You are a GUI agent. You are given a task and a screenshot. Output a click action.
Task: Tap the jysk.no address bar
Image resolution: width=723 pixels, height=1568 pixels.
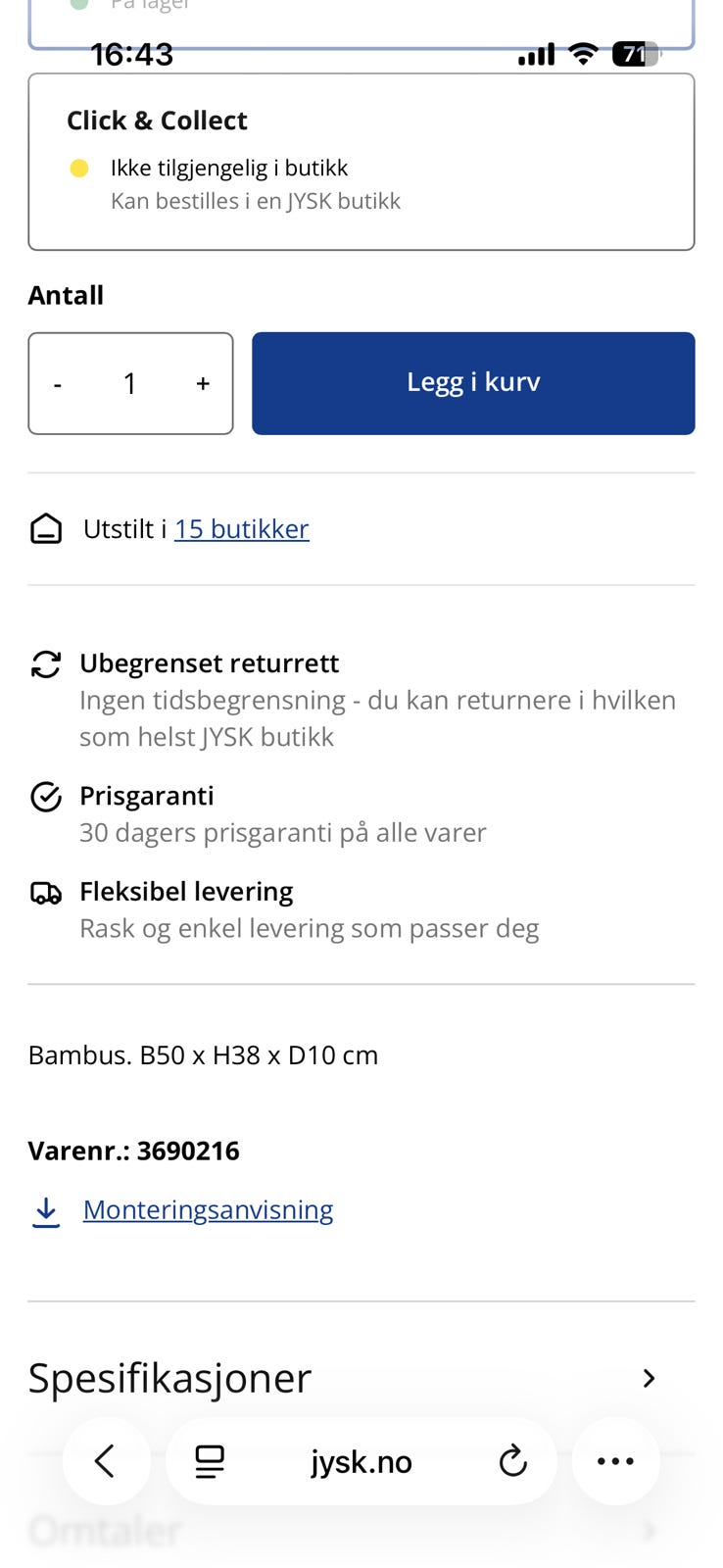click(361, 1461)
